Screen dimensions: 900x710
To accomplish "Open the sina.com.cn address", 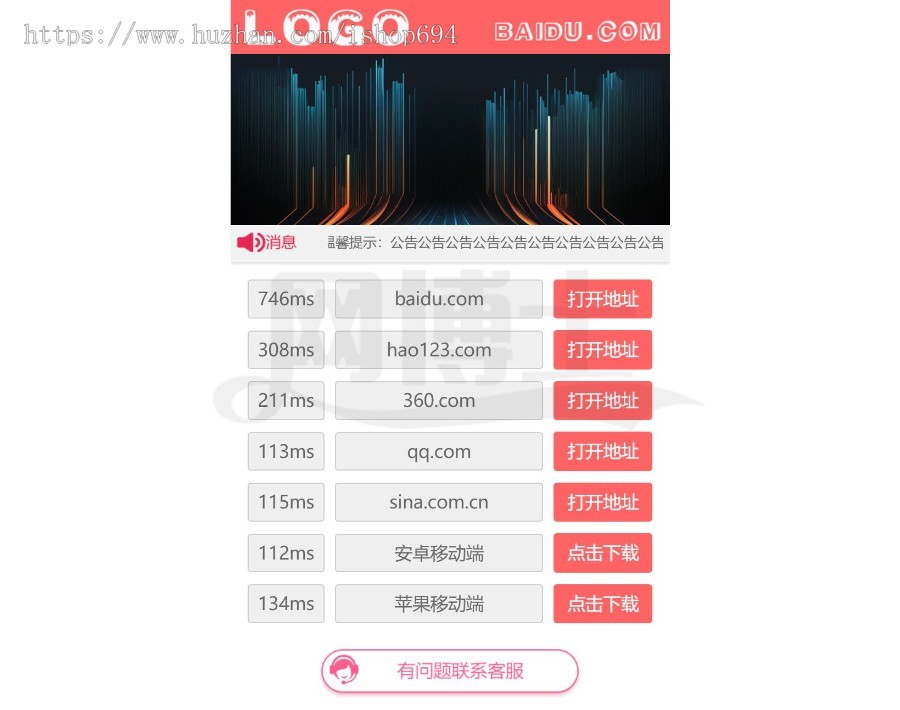I will [x=602, y=502].
